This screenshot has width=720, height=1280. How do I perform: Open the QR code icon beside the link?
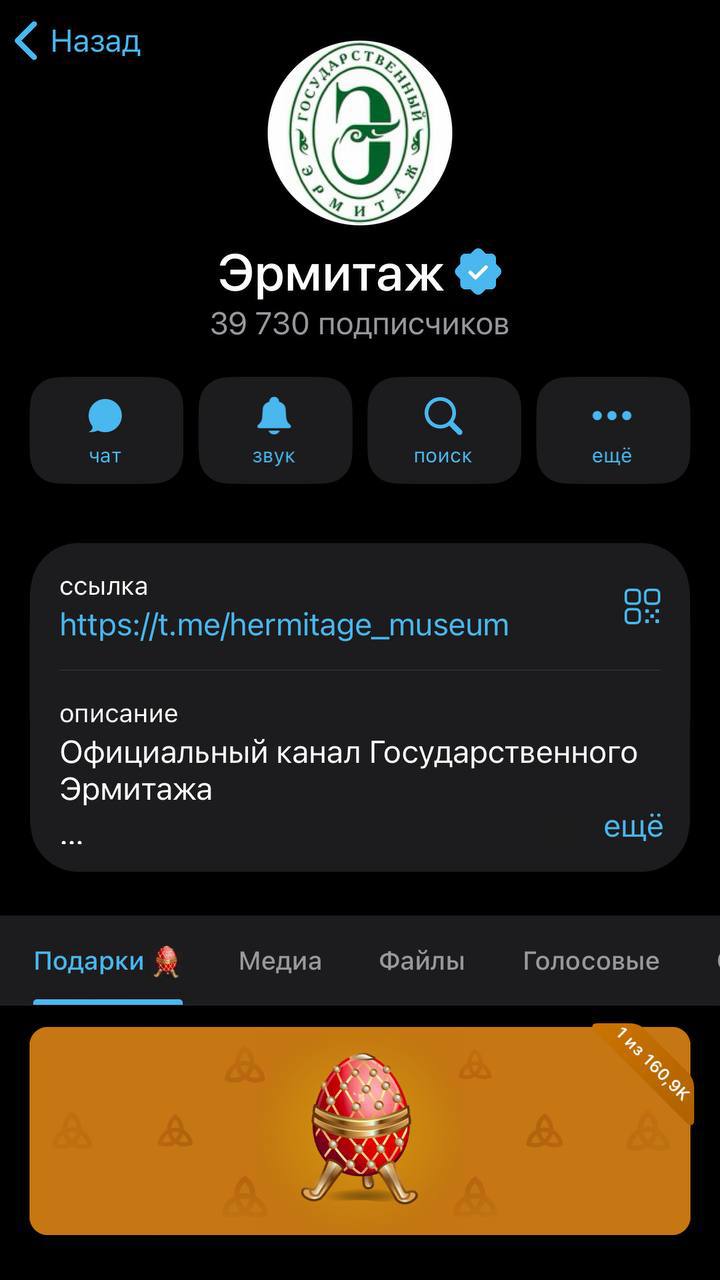[x=645, y=606]
